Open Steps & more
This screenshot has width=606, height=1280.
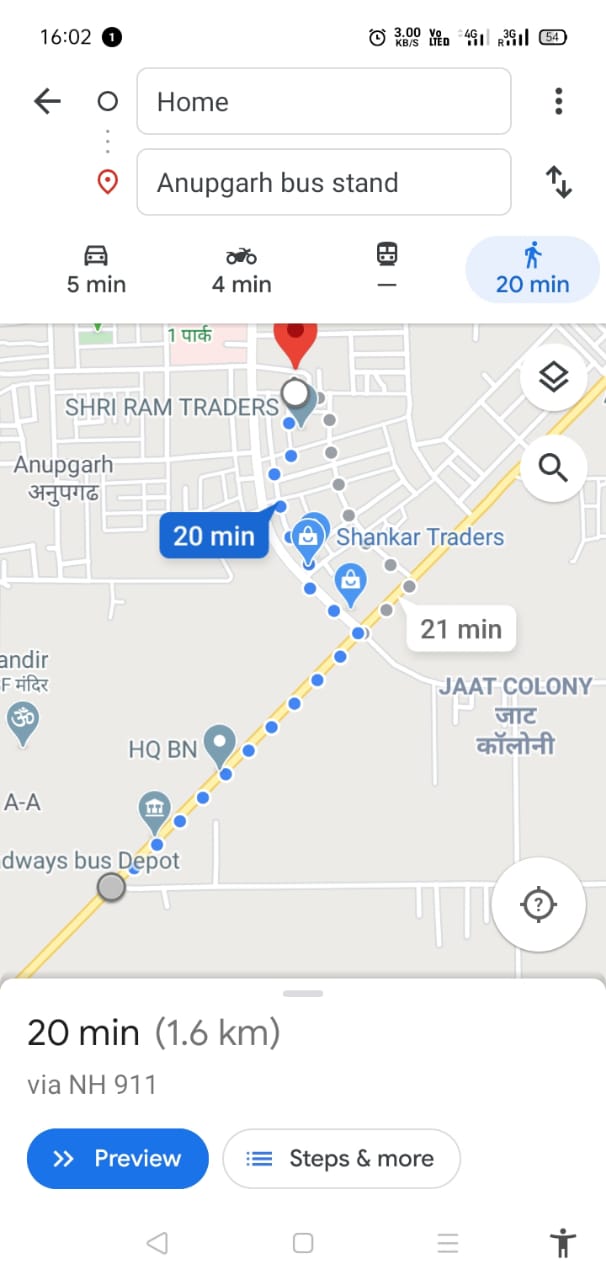coord(341,1158)
